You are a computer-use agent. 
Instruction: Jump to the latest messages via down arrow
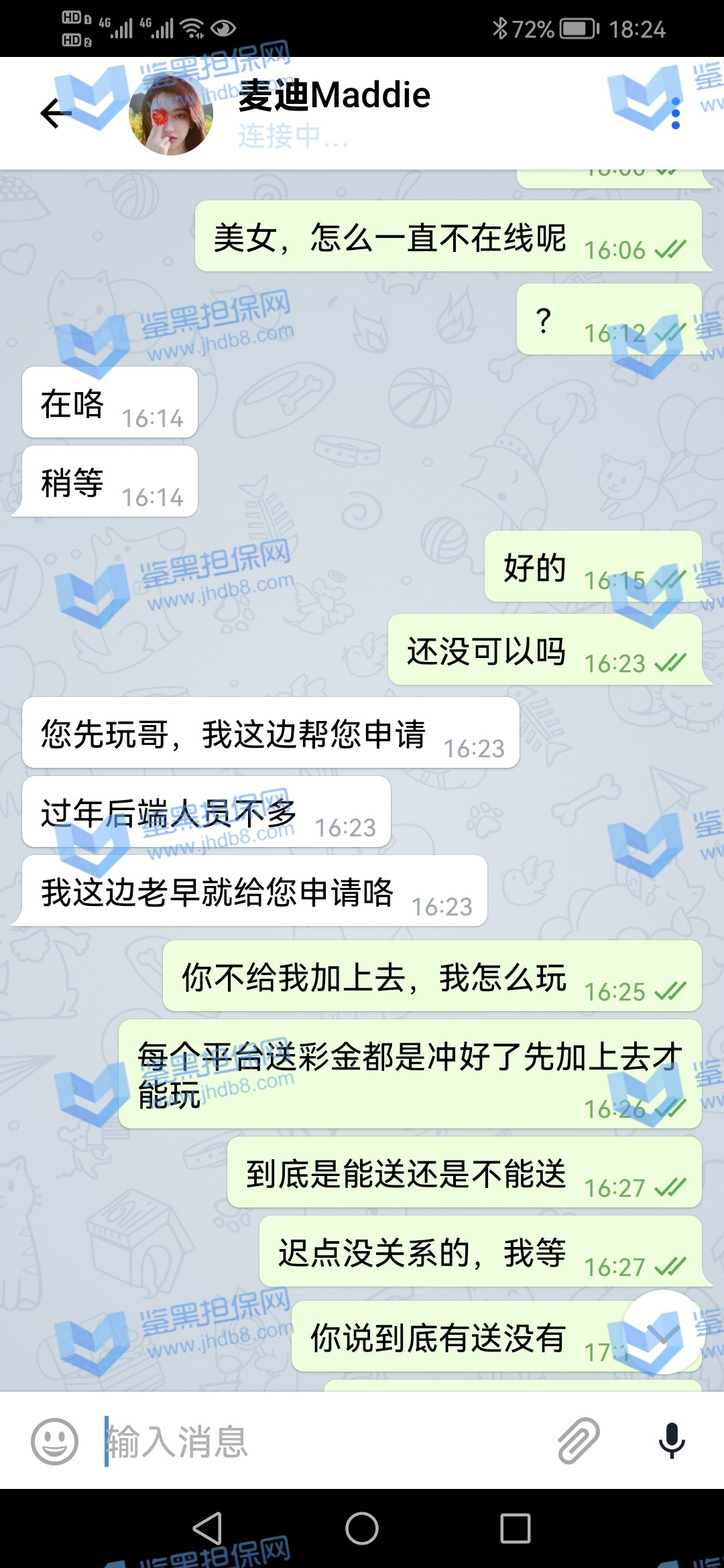point(662,1332)
